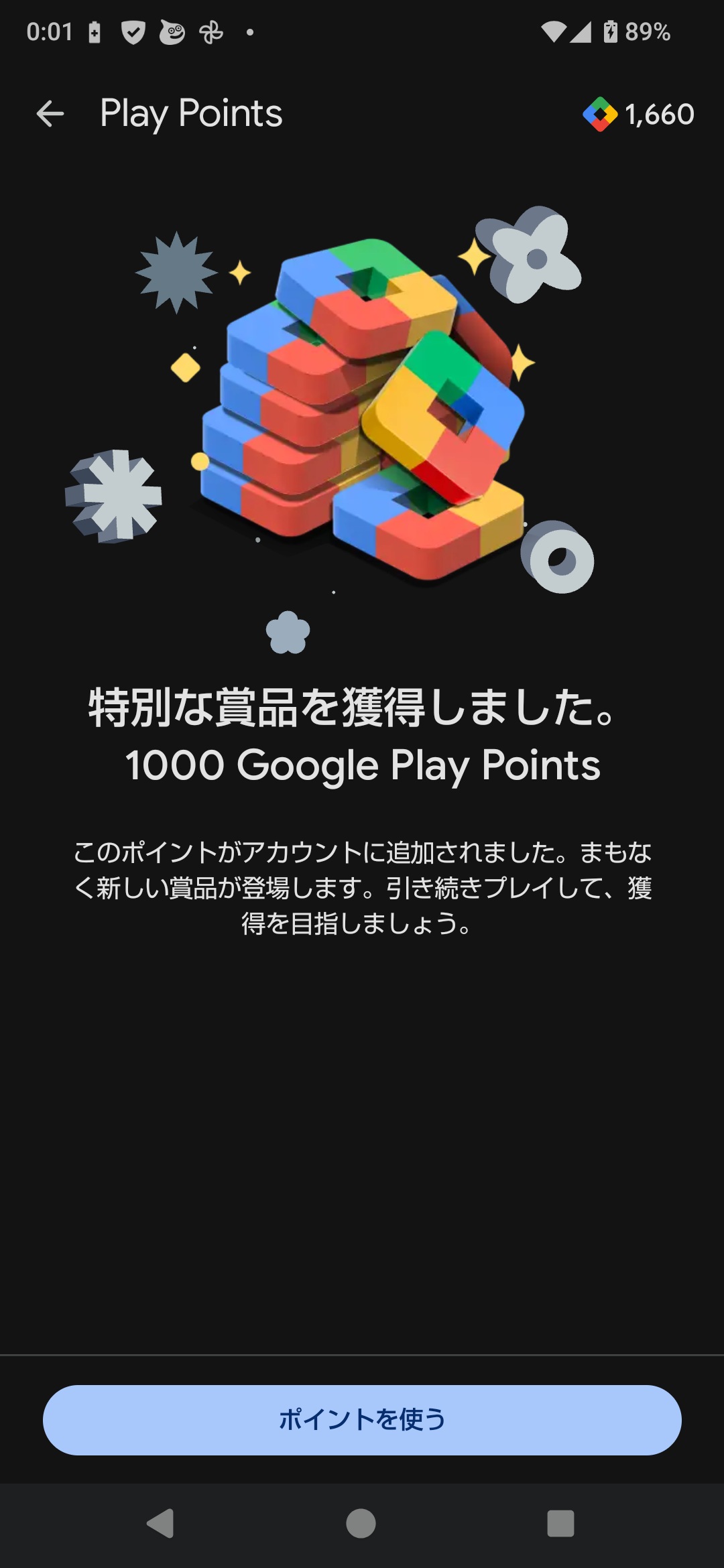Open the recent apps overview
724x1568 pixels.
[x=560, y=1523]
